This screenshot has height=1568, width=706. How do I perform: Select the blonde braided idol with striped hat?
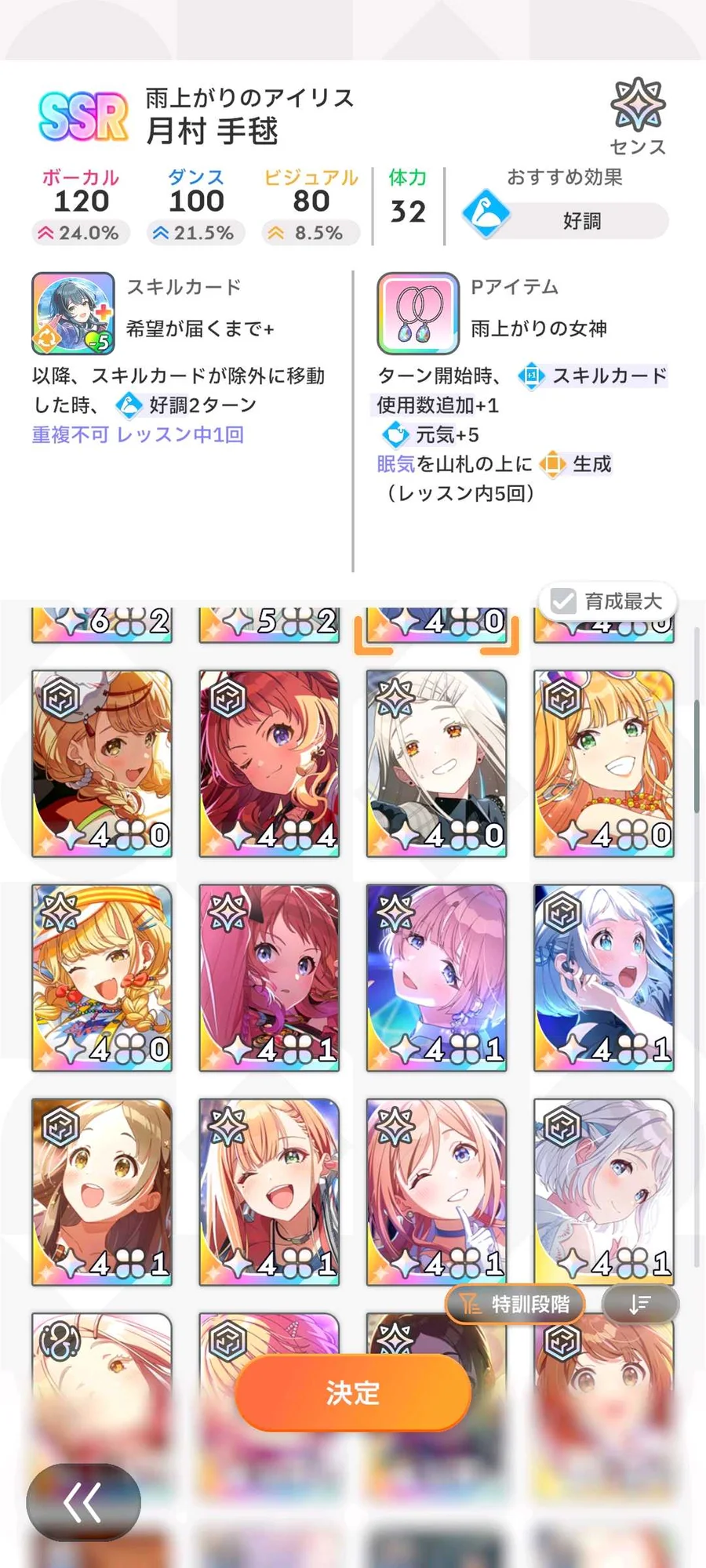click(102, 978)
